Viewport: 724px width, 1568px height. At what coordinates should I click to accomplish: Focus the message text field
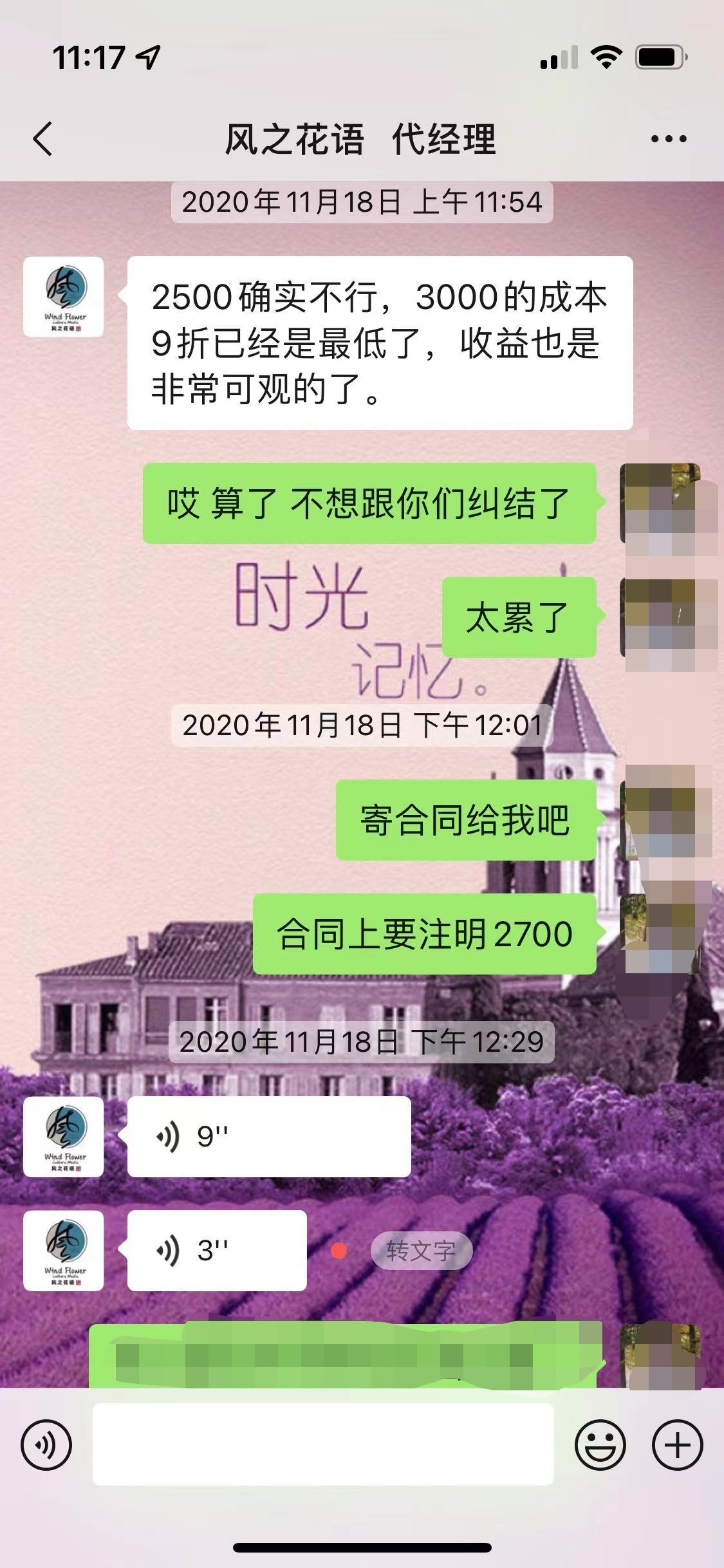click(323, 1444)
